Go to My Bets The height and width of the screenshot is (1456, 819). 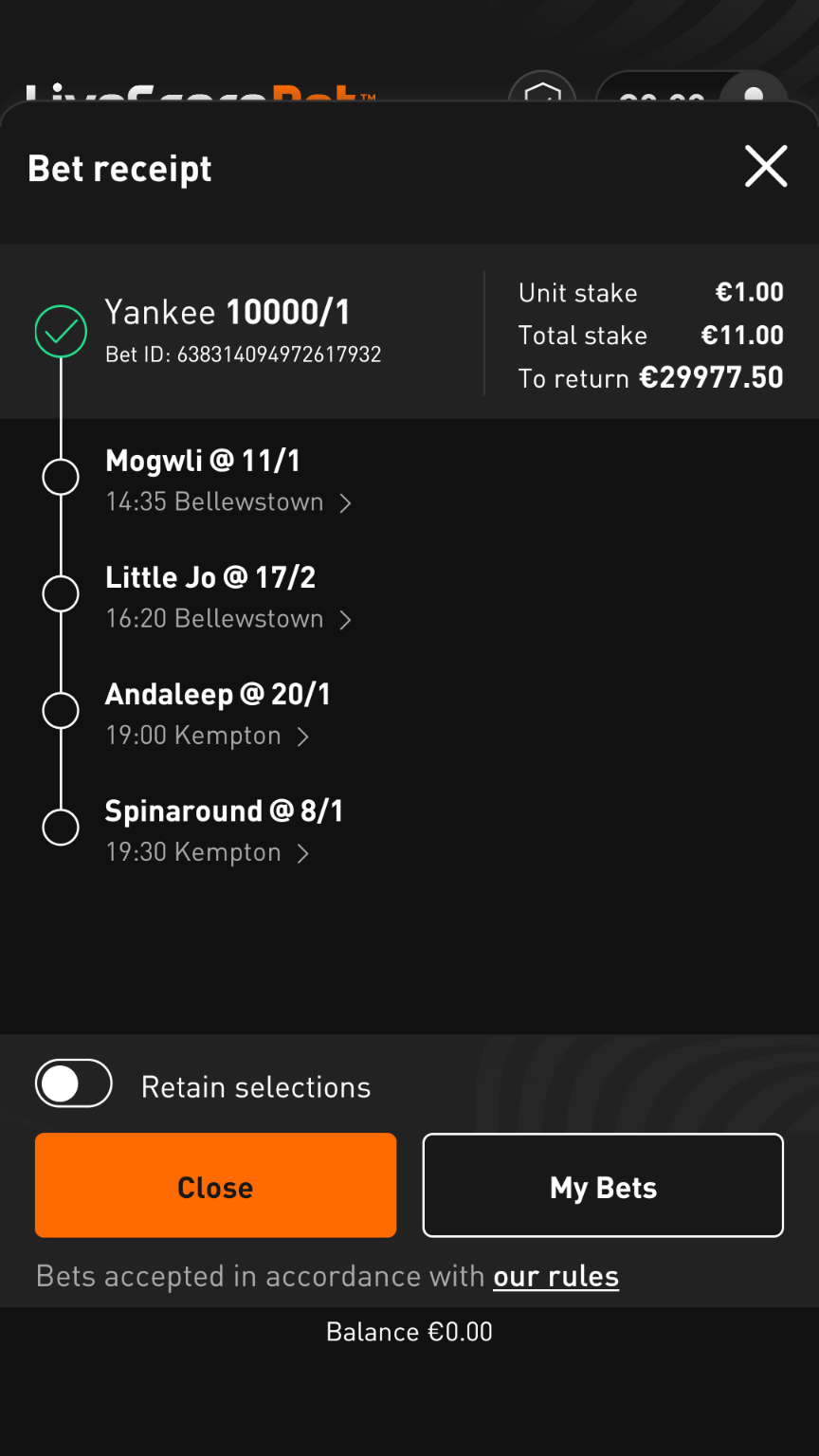pyautogui.click(x=603, y=1185)
